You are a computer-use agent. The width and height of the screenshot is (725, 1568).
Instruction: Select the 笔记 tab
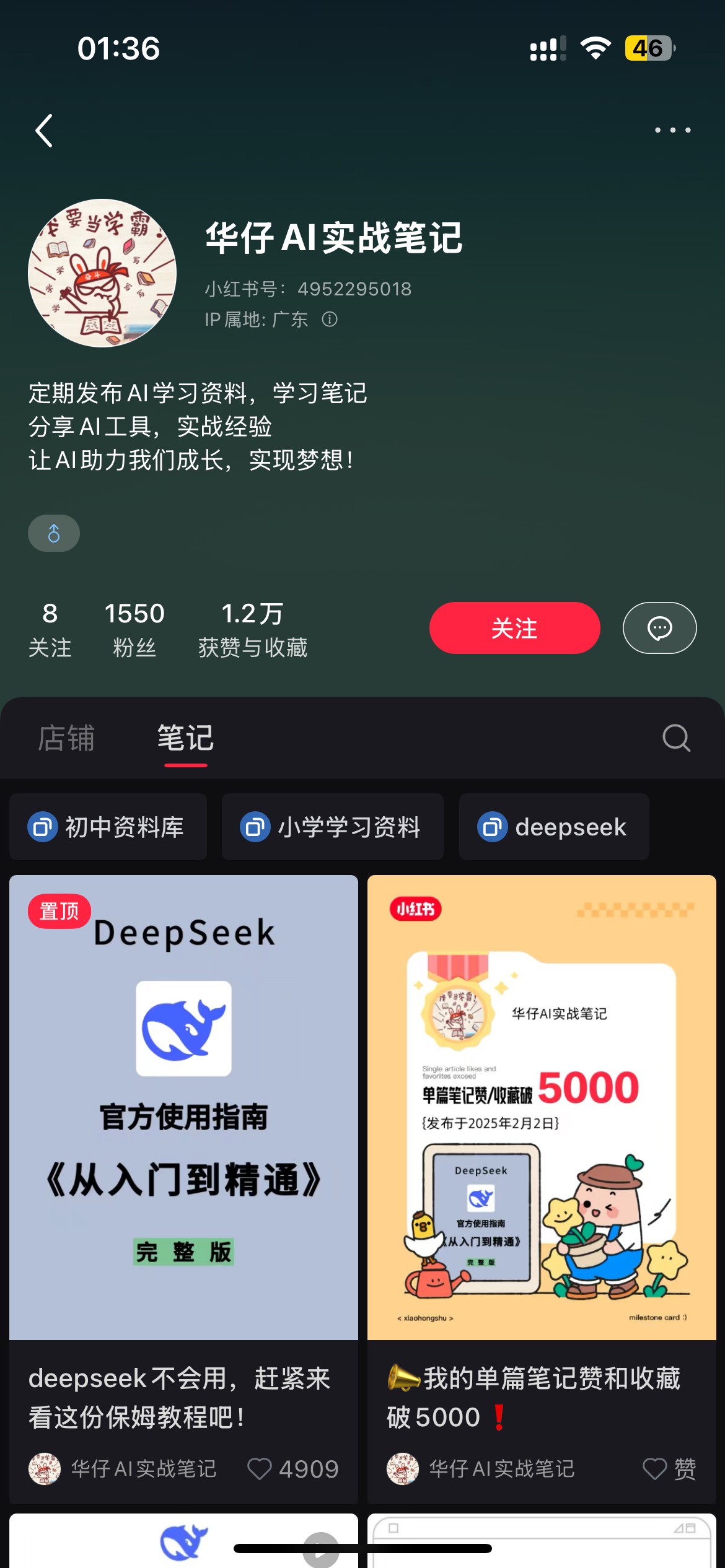[185, 738]
